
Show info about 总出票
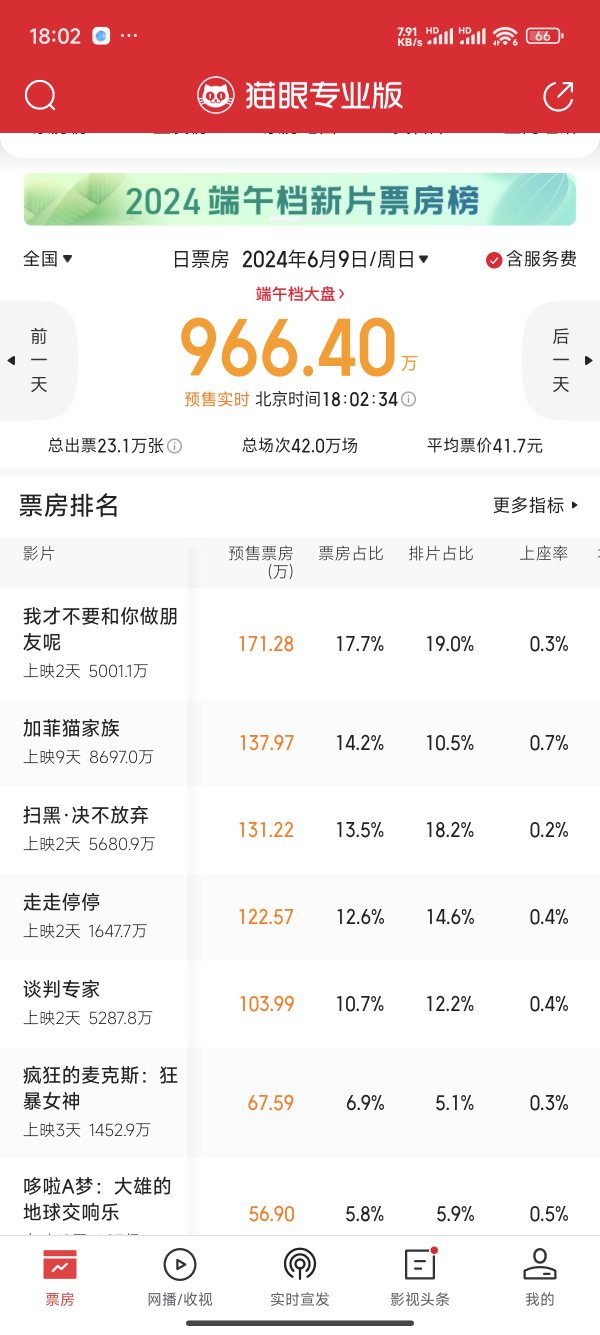pyautogui.click(x=175, y=446)
